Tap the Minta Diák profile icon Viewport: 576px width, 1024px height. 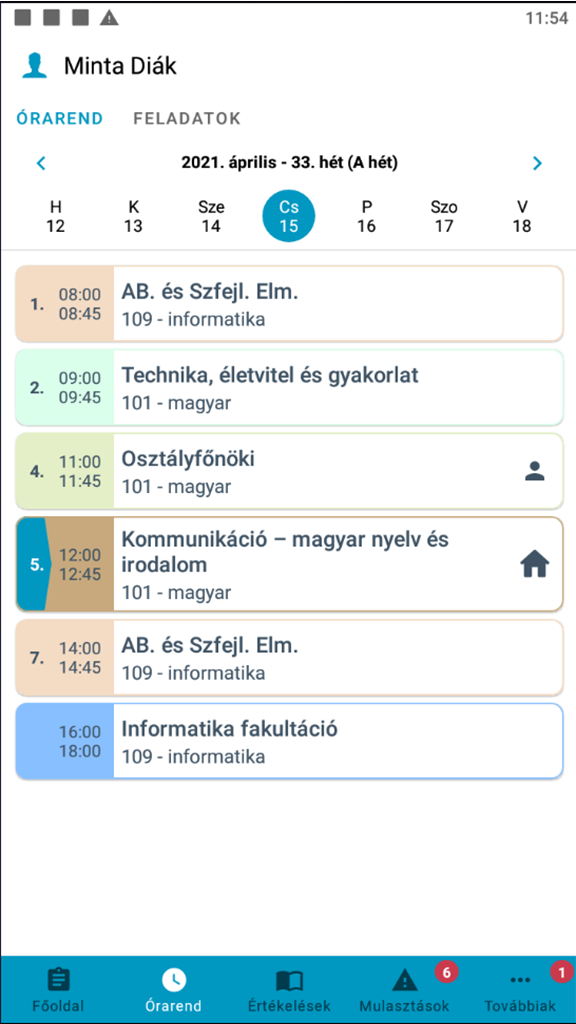coord(35,66)
